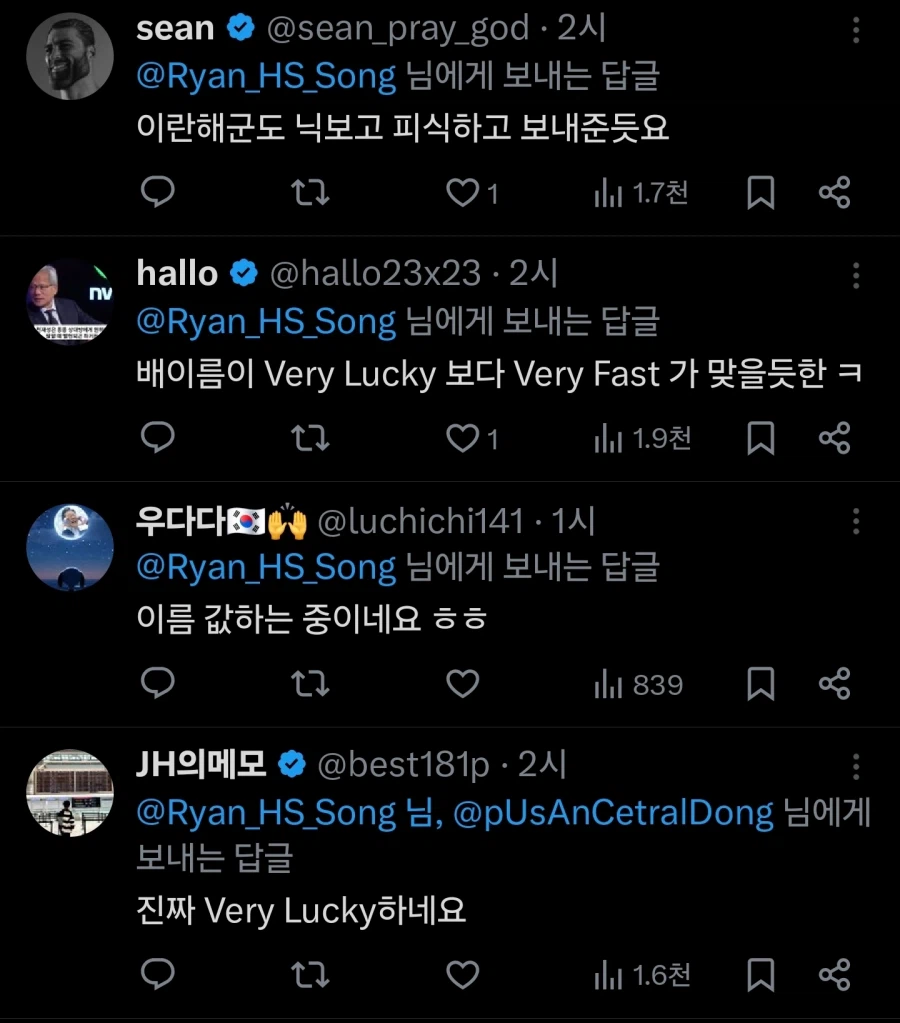Screen dimensions: 900x1023
Task: Open the reply box under sean's comment
Action: pyautogui.click(x=157, y=193)
